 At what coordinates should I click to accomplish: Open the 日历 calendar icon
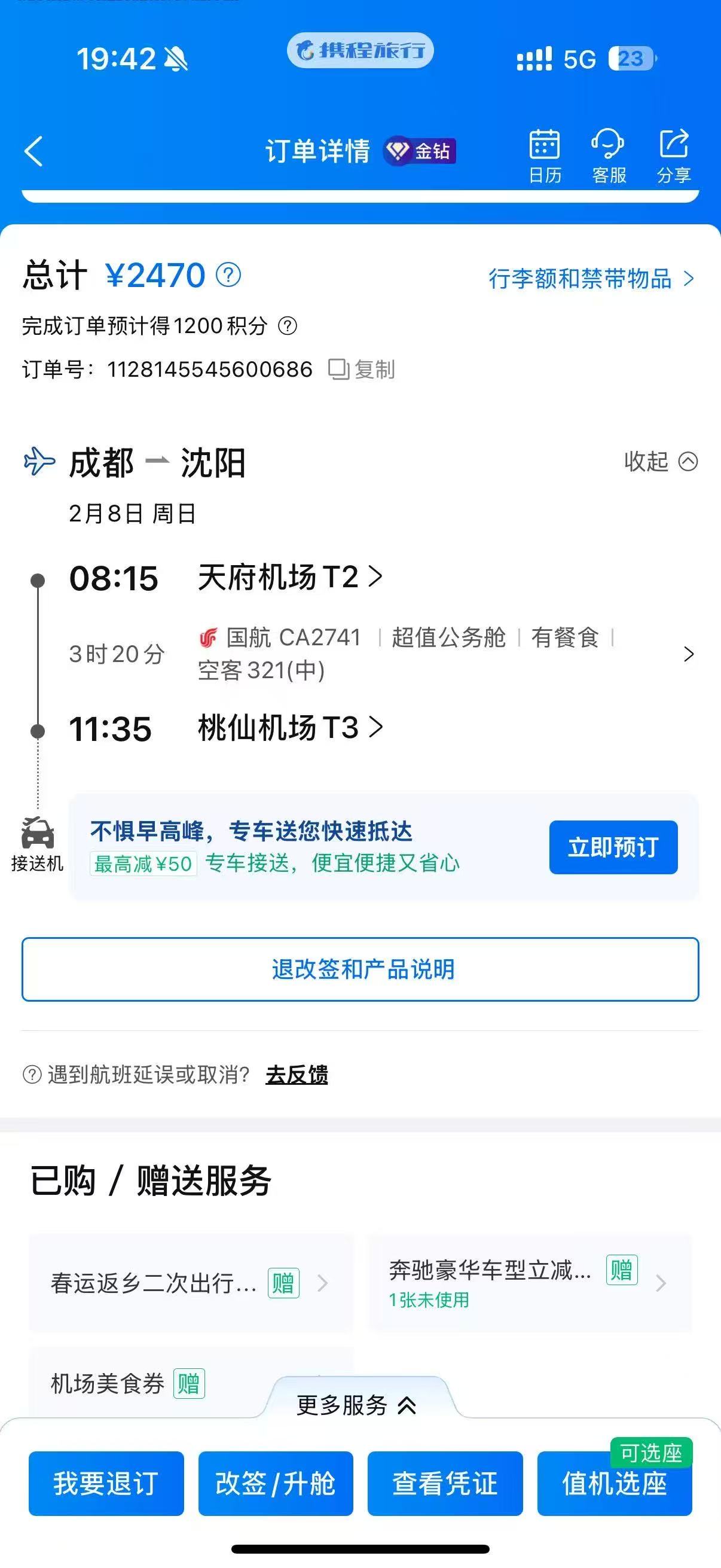point(545,155)
